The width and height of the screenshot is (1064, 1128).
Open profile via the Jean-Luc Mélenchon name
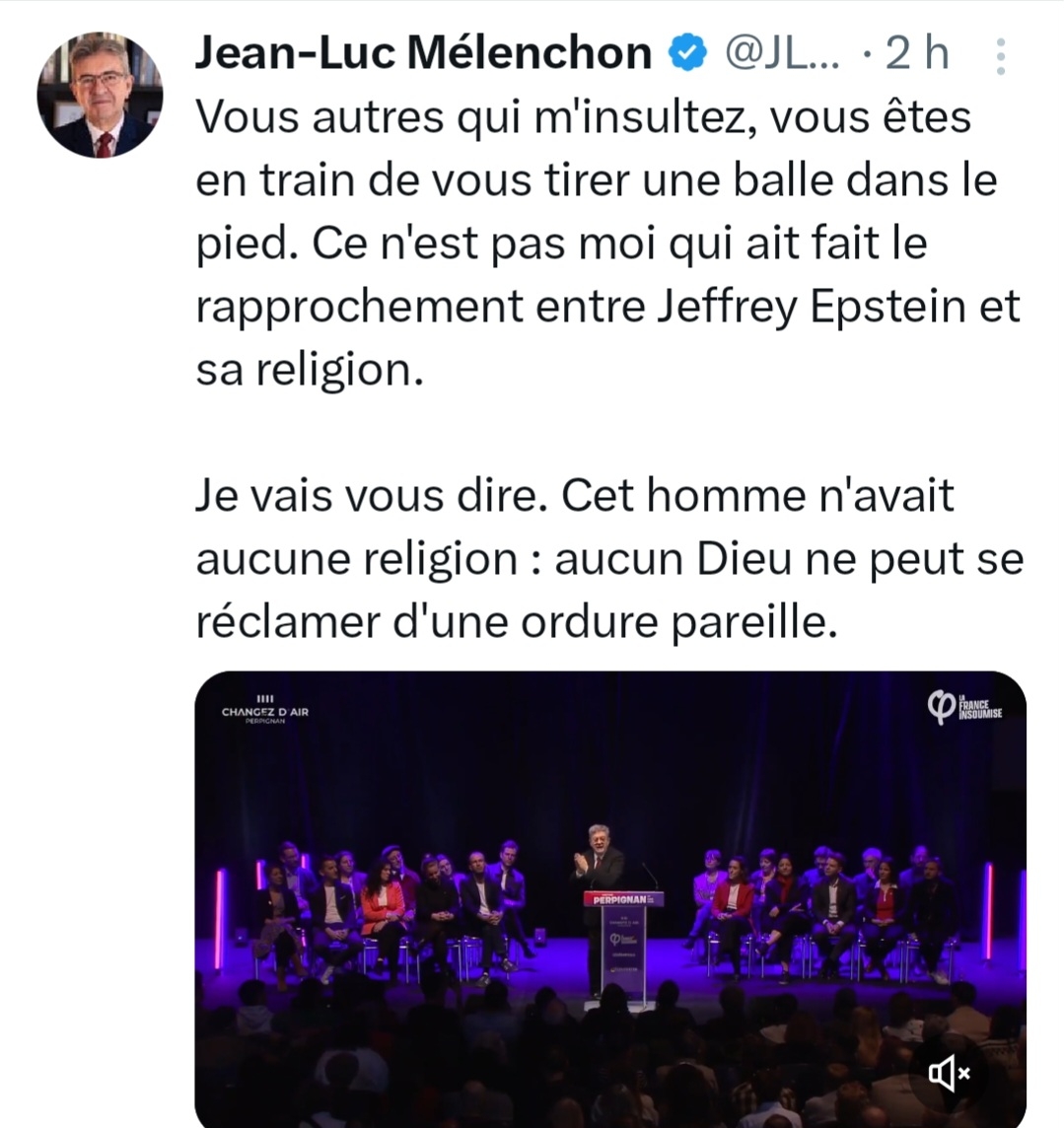pyautogui.click(x=423, y=53)
